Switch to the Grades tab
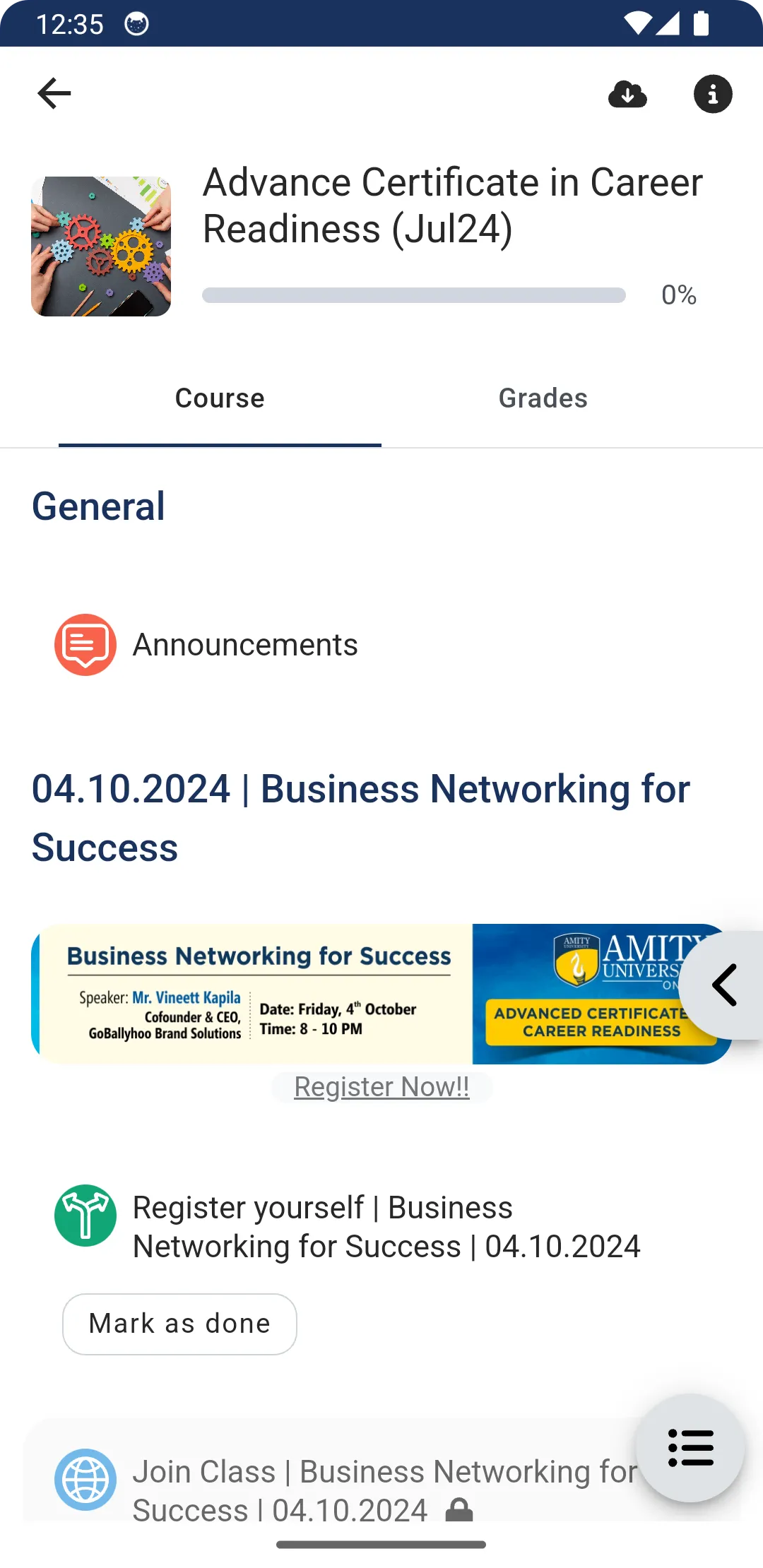Viewport: 763px width, 1568px height. coord(543,398)
